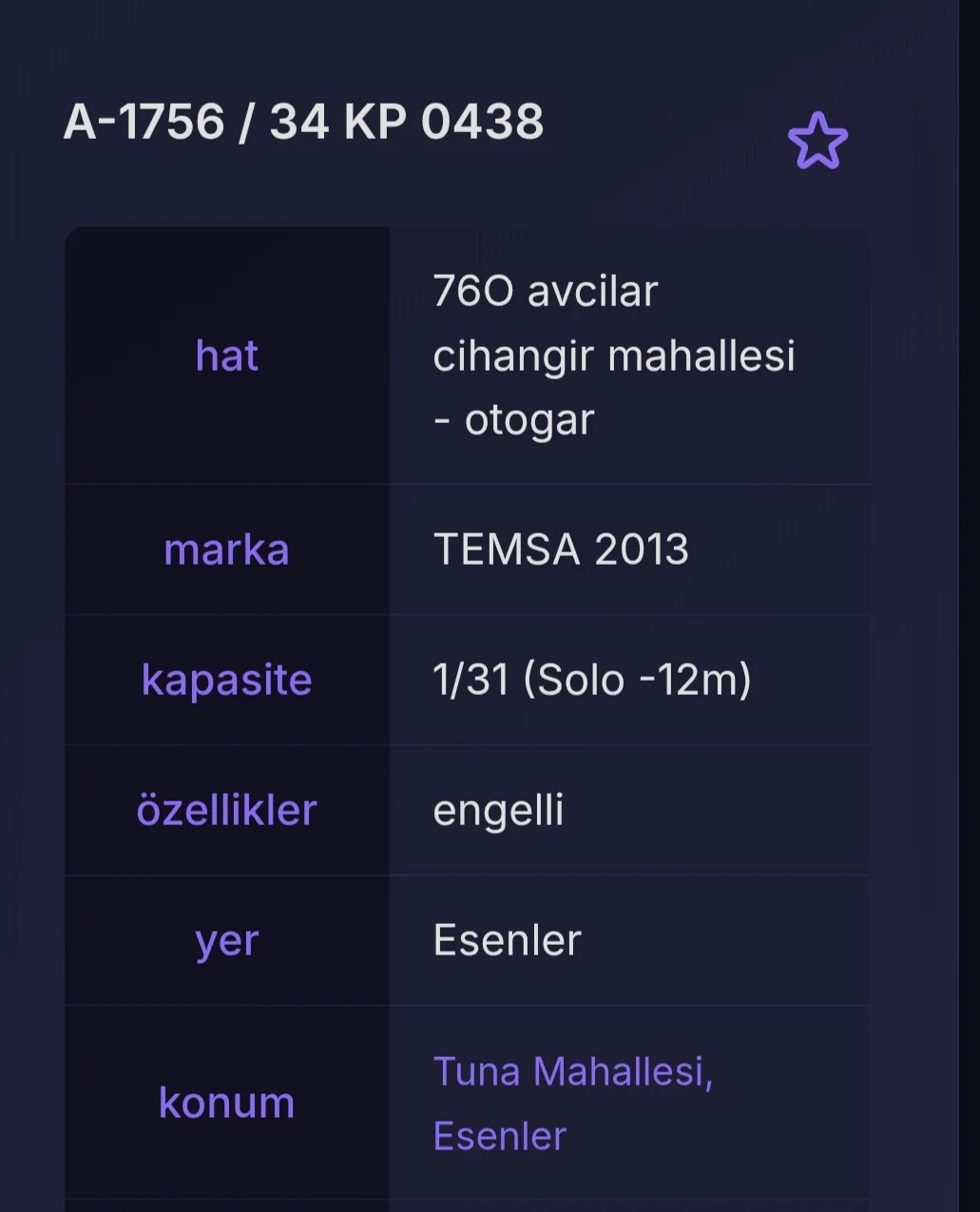Select the TEMSA 2013 value

562,549
